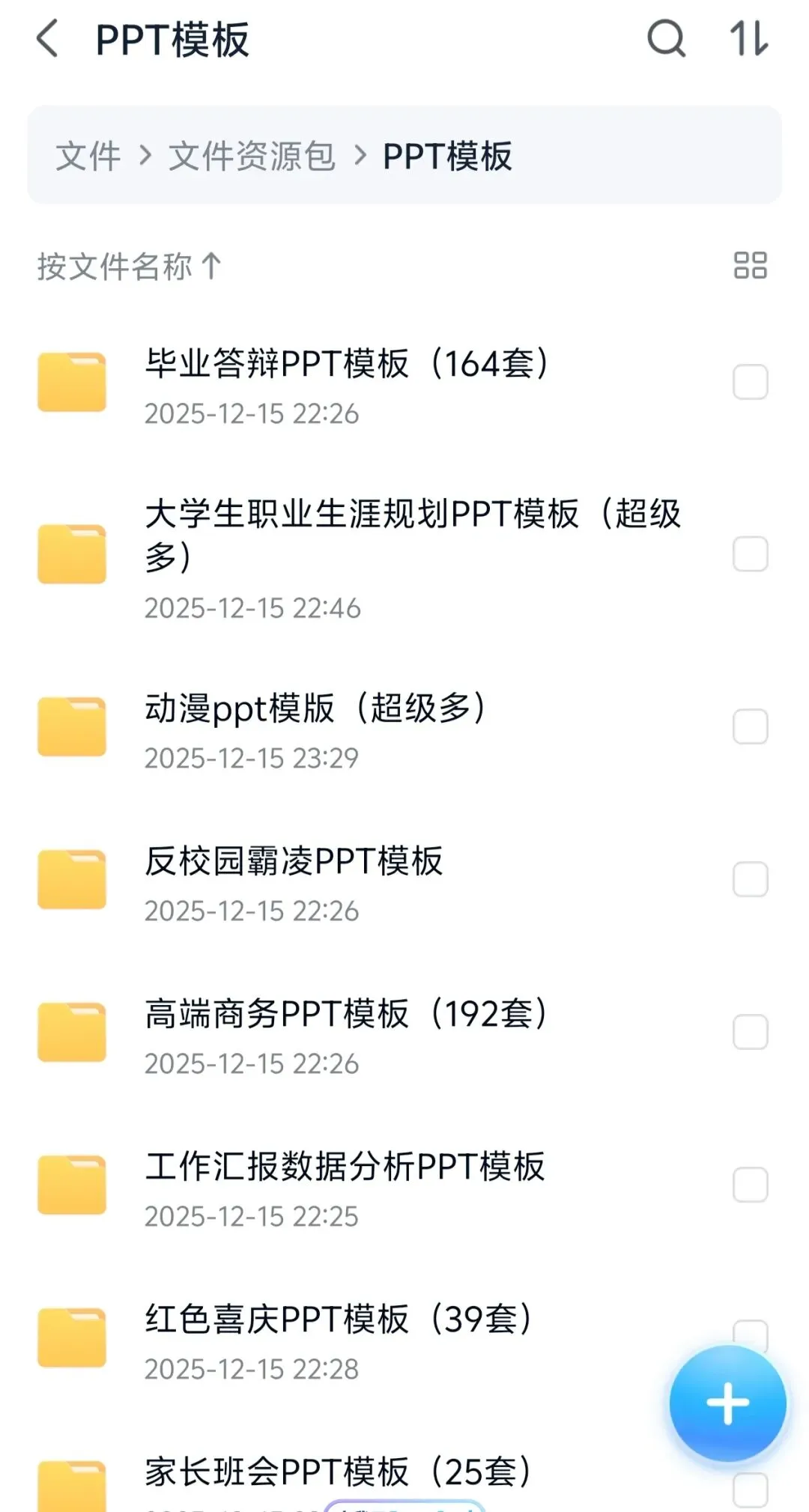Viewport: 809px width, 1512px height.
Task: Change sorting via 按文件名称
Action: pos(129,266)
